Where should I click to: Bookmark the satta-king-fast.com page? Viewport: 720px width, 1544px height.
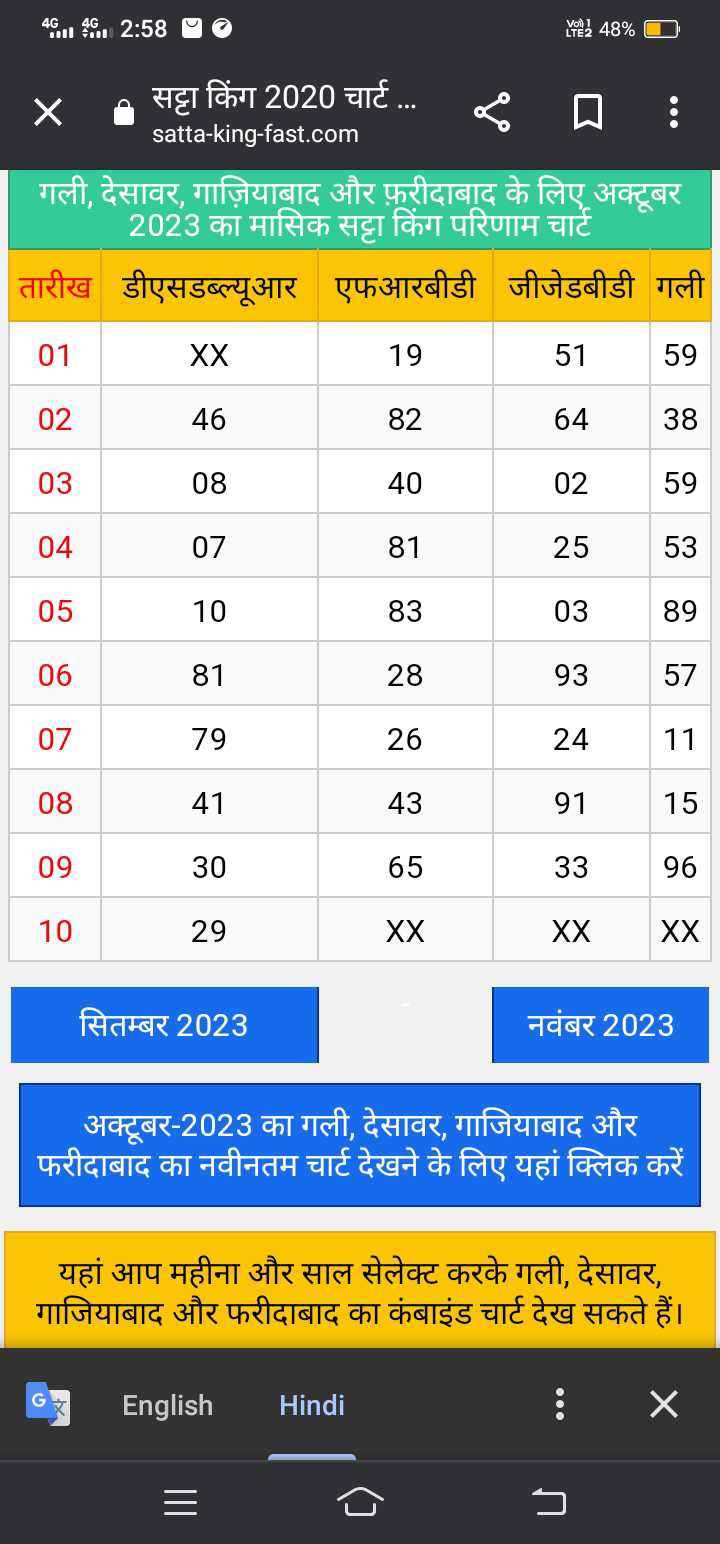coord(587,114)
